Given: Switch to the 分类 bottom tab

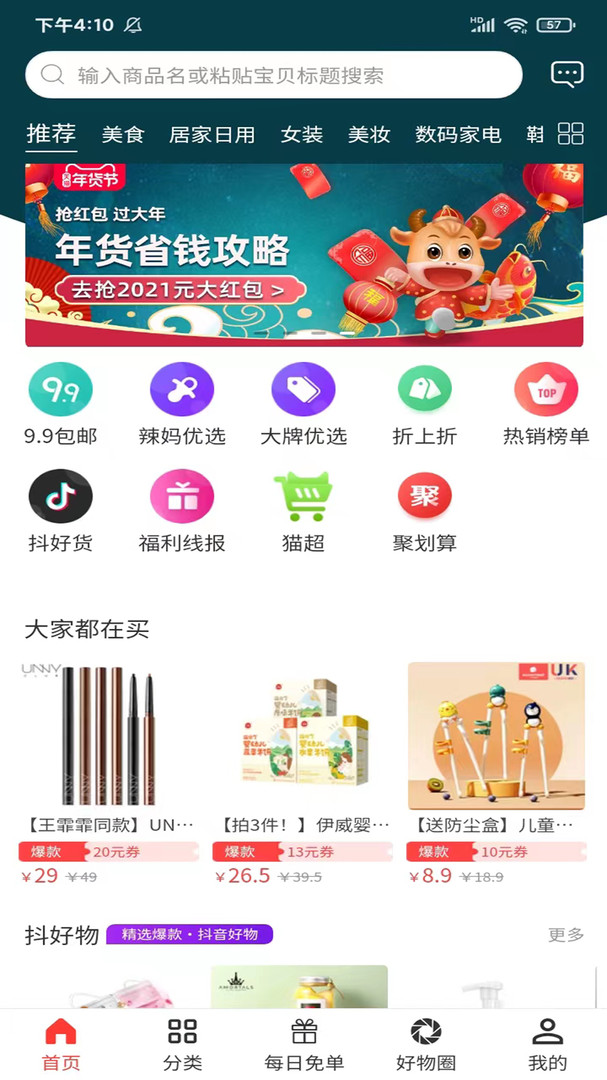Looking at the screenshot, I should coord(182,1045).
